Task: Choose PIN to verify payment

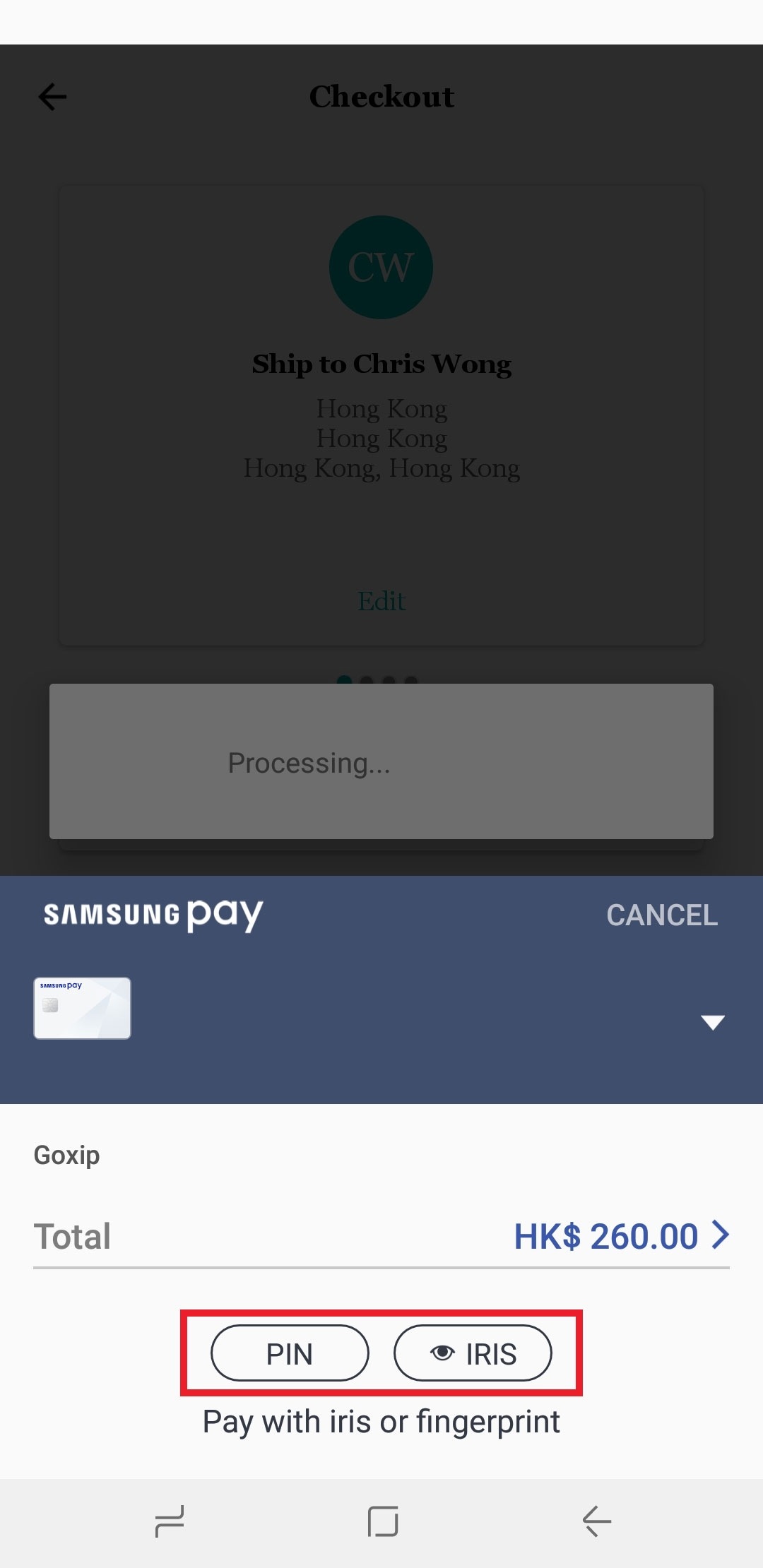Action: point(290,1353)
